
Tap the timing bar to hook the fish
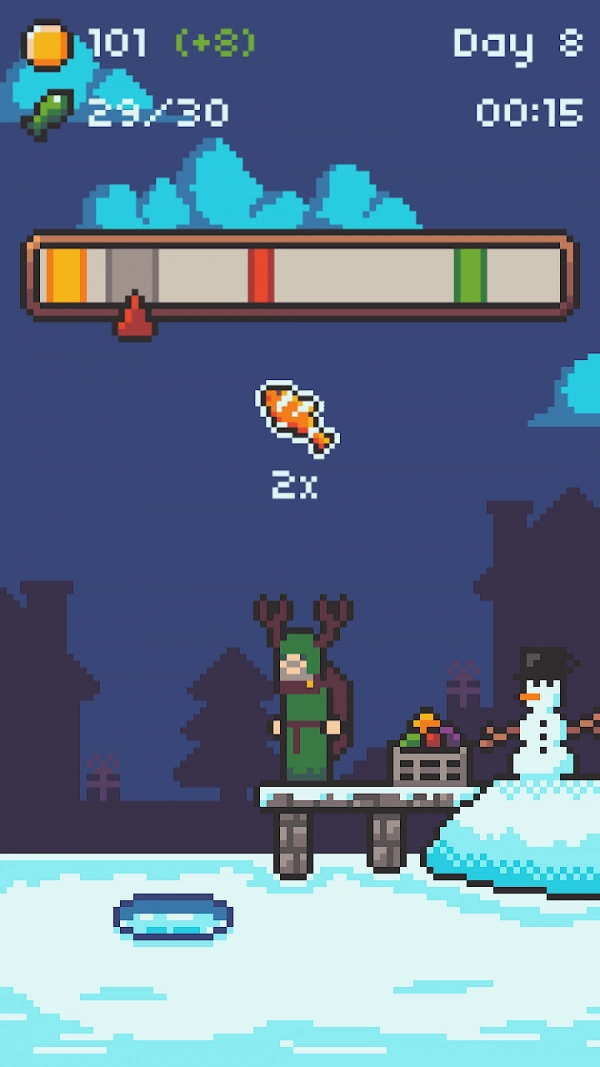pos(300,275)
